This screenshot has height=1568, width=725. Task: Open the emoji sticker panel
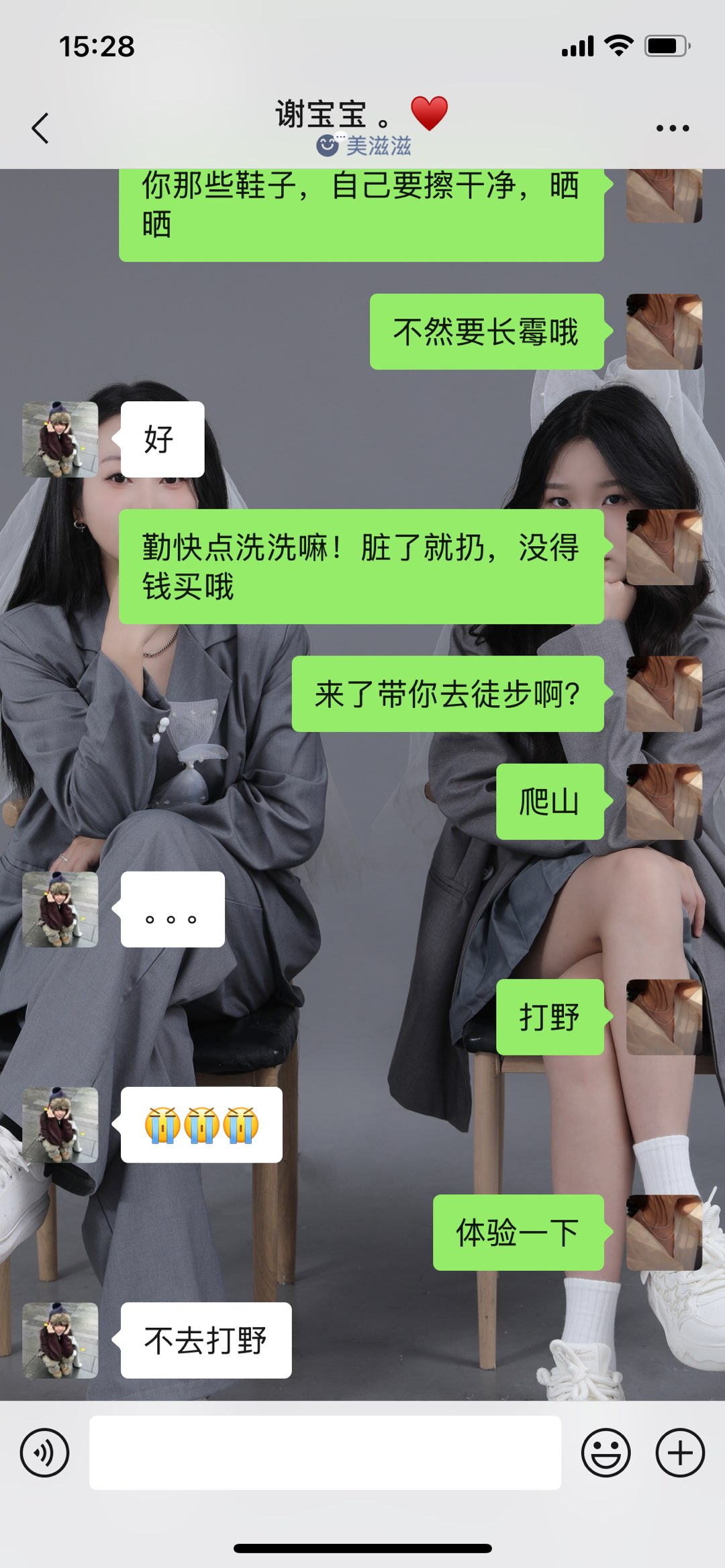606,1453
